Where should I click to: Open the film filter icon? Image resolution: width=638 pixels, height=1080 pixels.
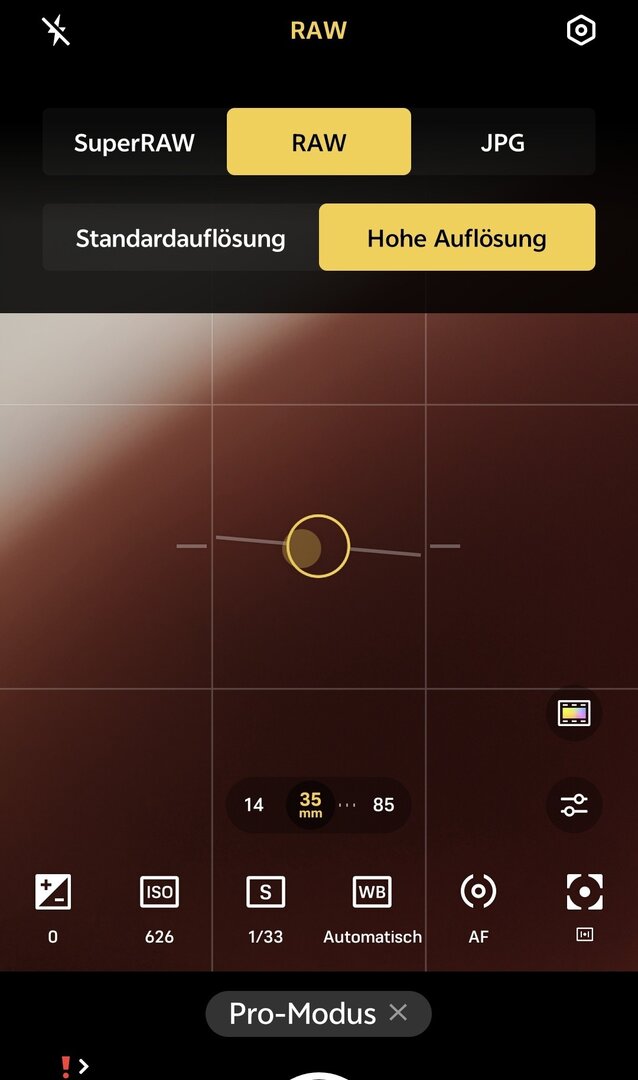tap(574, 713)
